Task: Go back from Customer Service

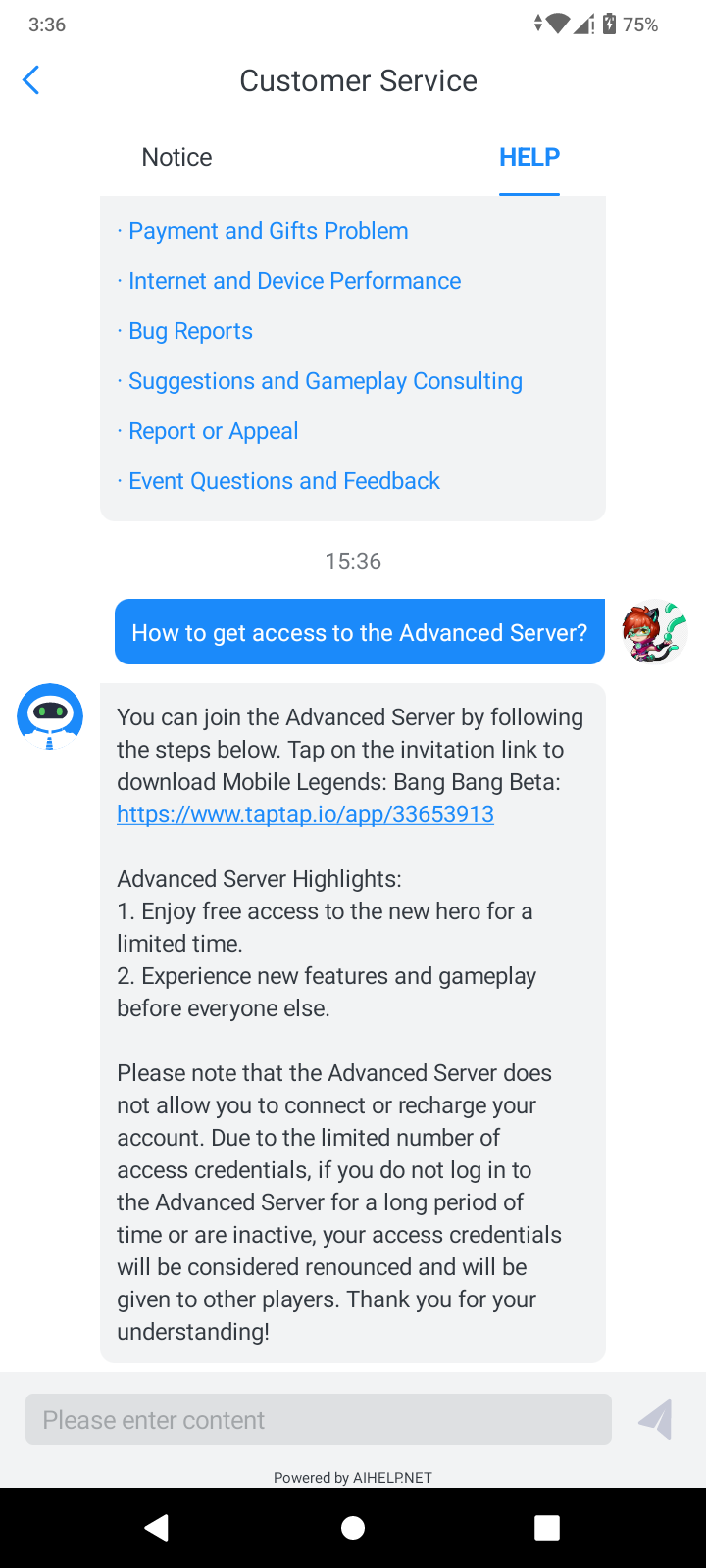Action: click(31, 80)
